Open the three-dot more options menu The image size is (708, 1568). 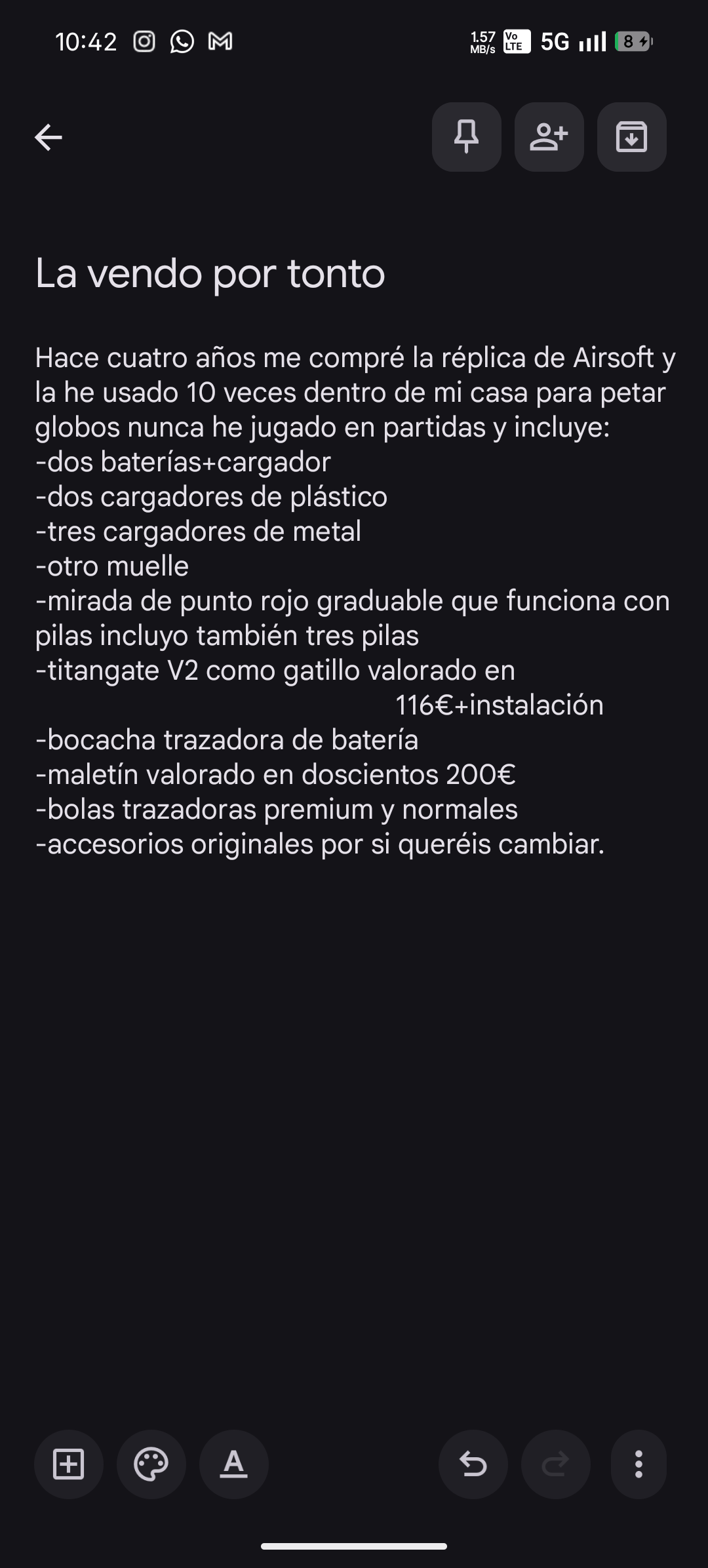tap(639, 1464)
